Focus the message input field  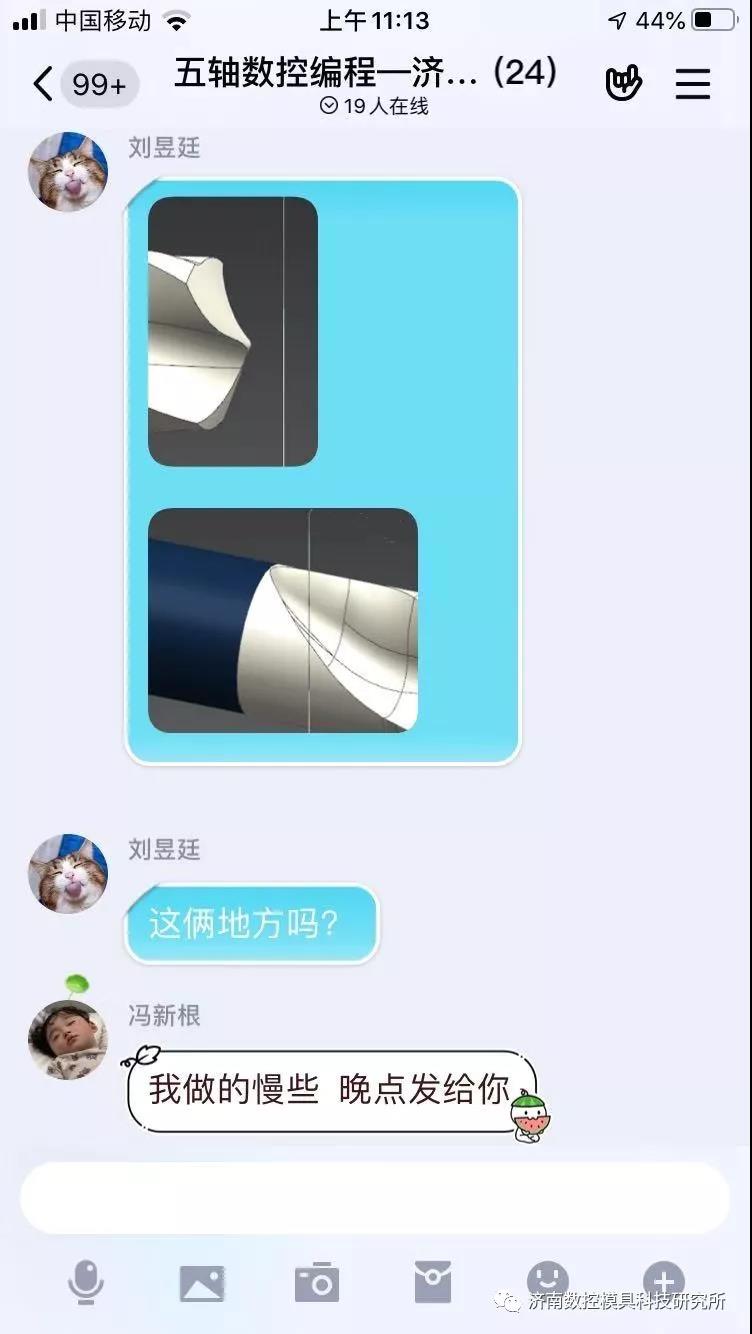pos(375,1198)
